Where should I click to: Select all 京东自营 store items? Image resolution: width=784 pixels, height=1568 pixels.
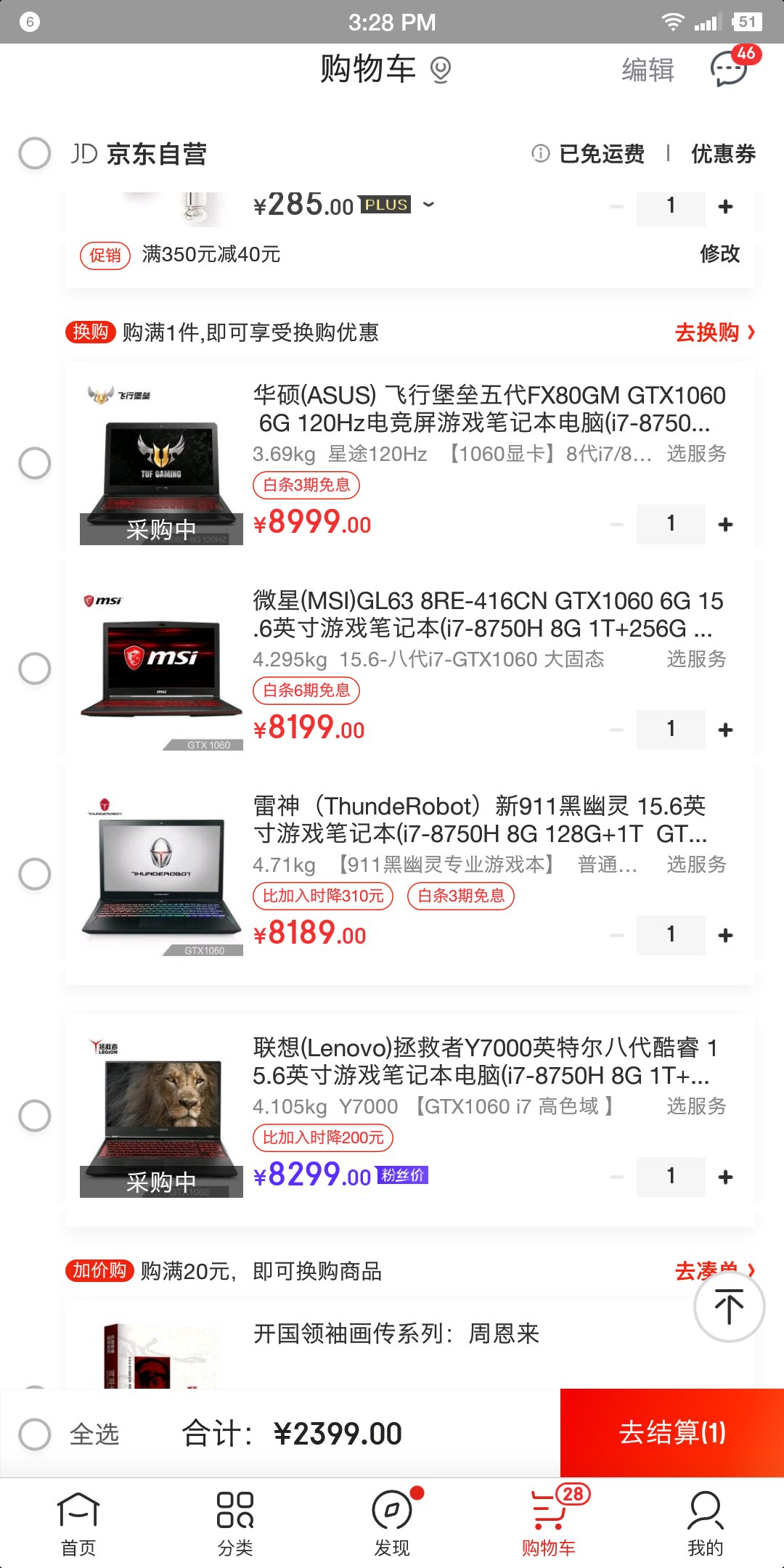[x=35, y=153]
